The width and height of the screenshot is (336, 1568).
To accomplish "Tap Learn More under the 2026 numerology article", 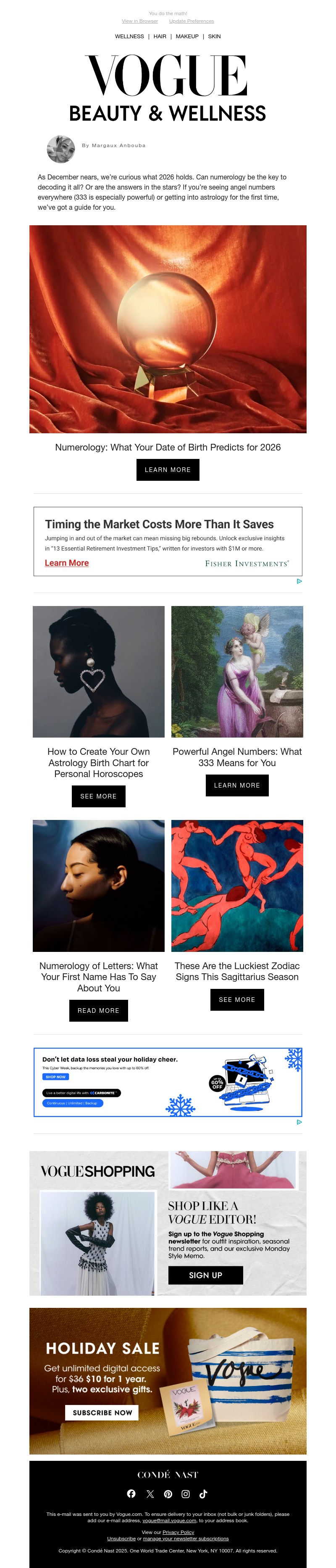I will [168, 470].
